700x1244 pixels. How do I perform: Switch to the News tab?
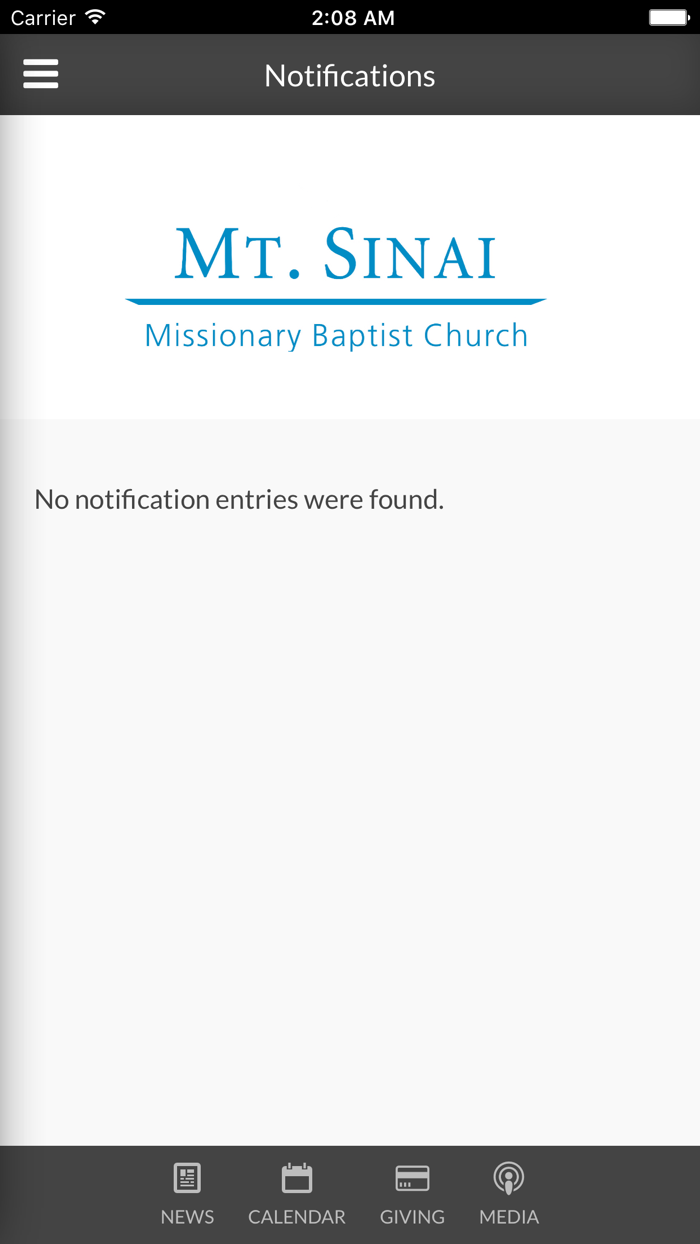click(x=187, y=1194)
